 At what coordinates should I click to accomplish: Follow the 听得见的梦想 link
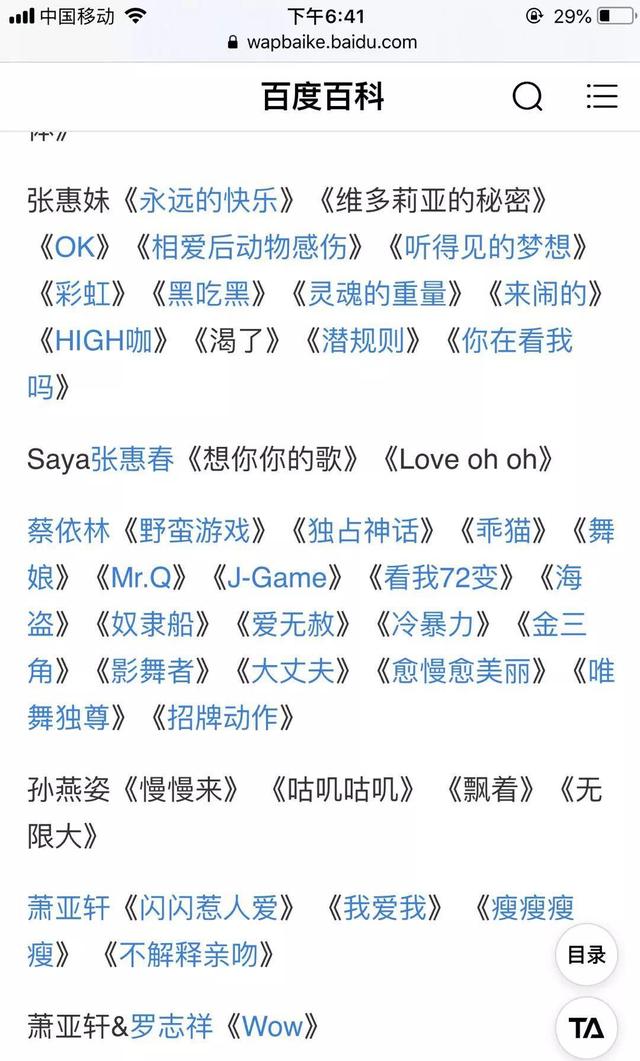coord(488,248)
